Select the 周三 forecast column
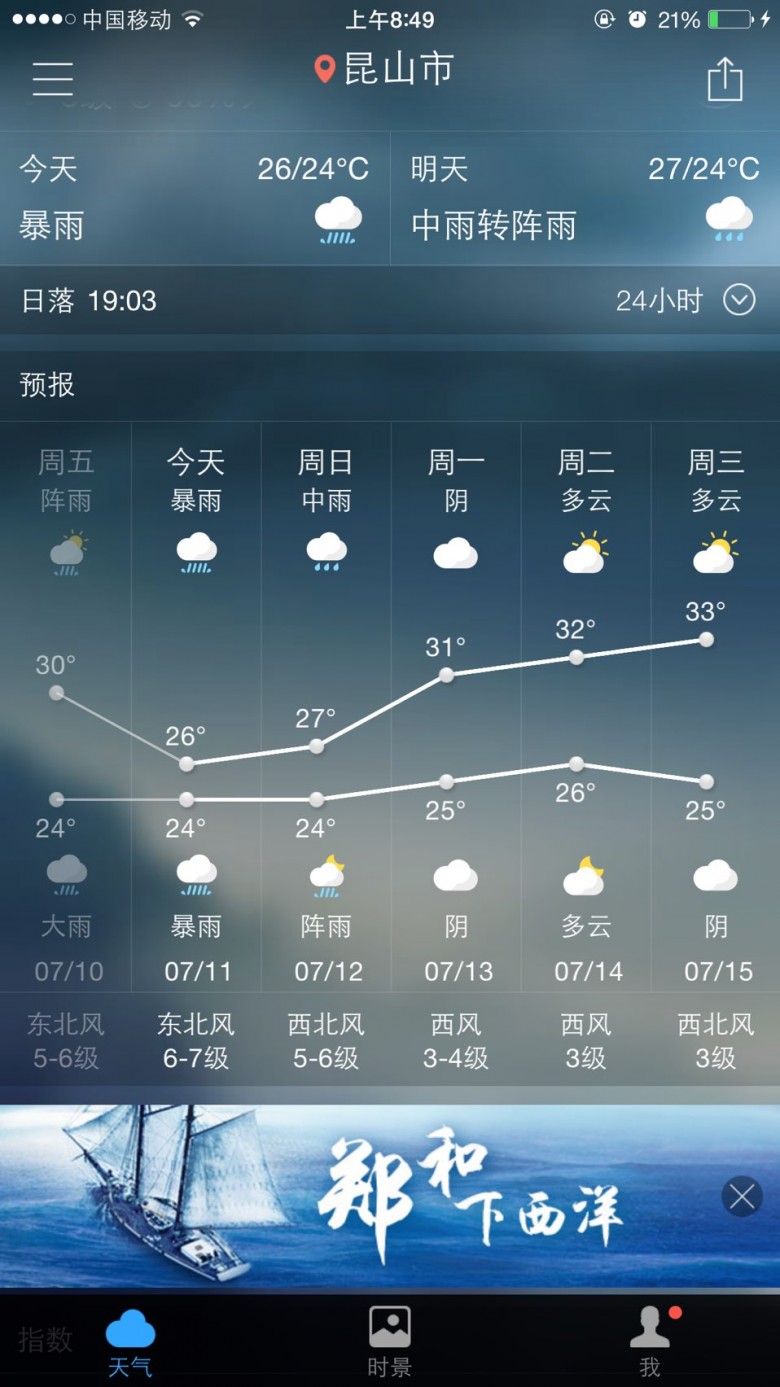 716,707
